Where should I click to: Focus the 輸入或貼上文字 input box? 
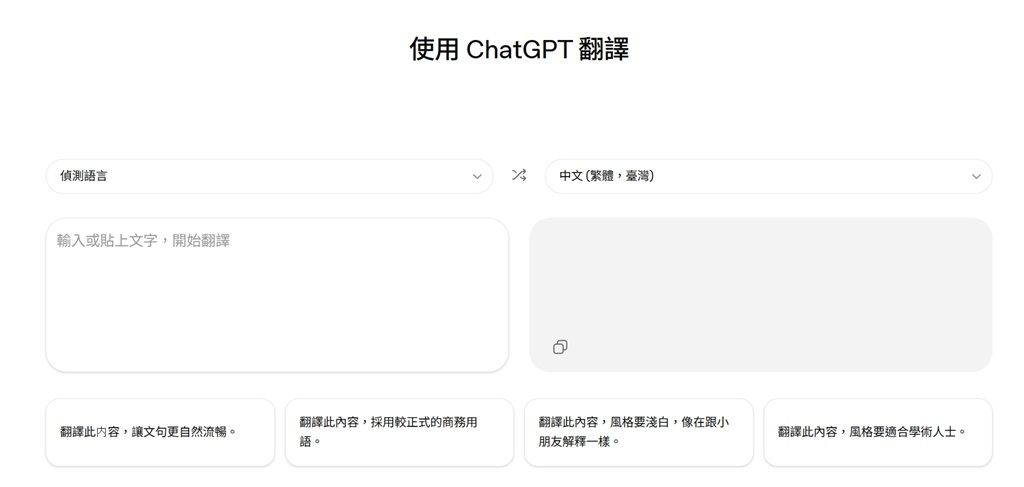[x=277, y=294]
